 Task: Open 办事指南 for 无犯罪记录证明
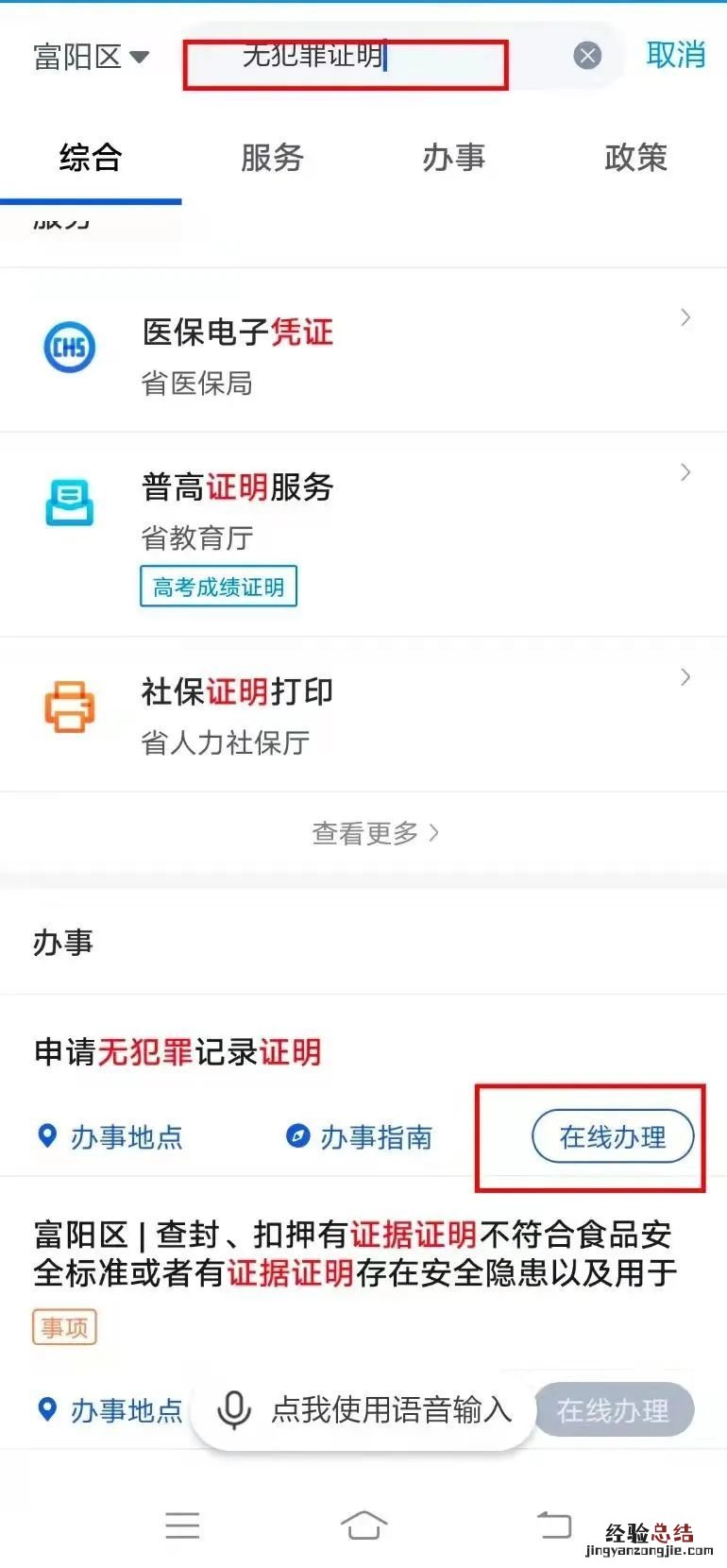(359, 1136)
